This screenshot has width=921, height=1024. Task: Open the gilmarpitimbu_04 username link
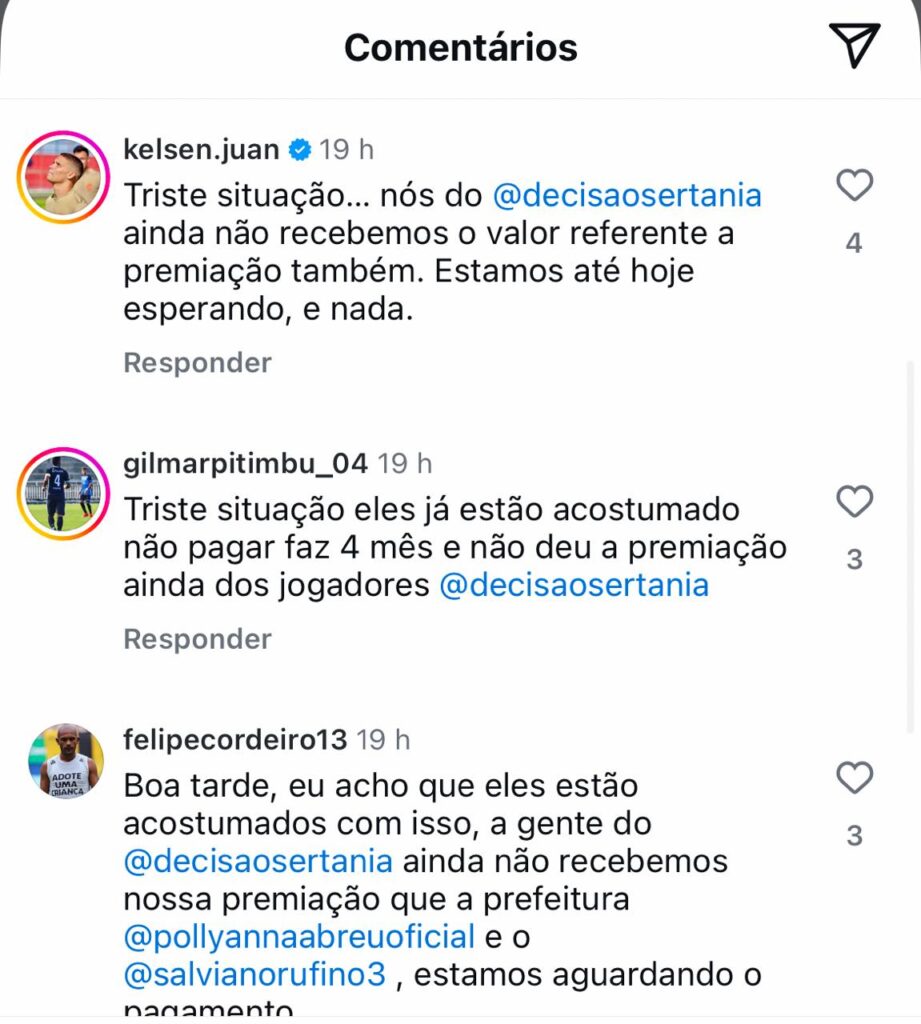tap(245, 464)
